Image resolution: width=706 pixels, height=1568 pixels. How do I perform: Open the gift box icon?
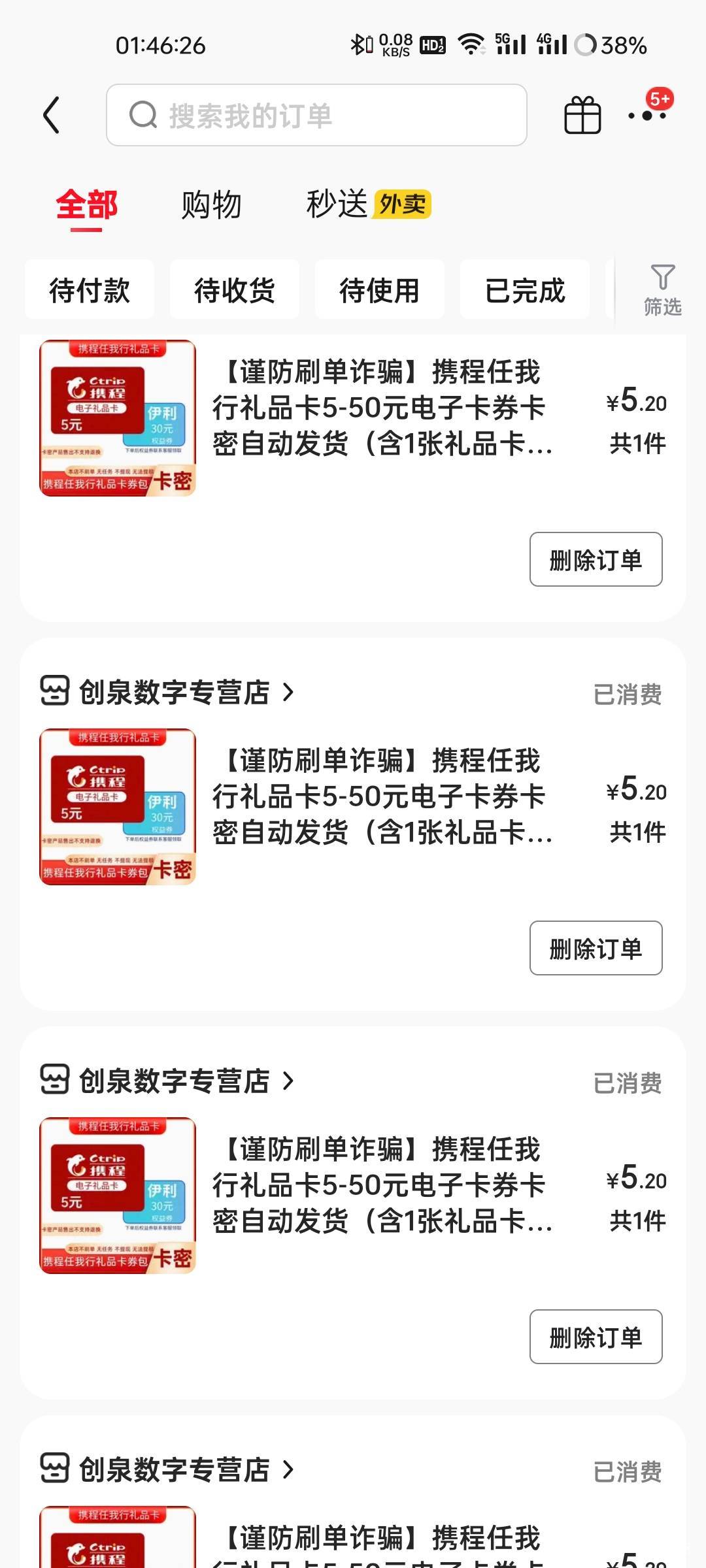coord(582,116)
